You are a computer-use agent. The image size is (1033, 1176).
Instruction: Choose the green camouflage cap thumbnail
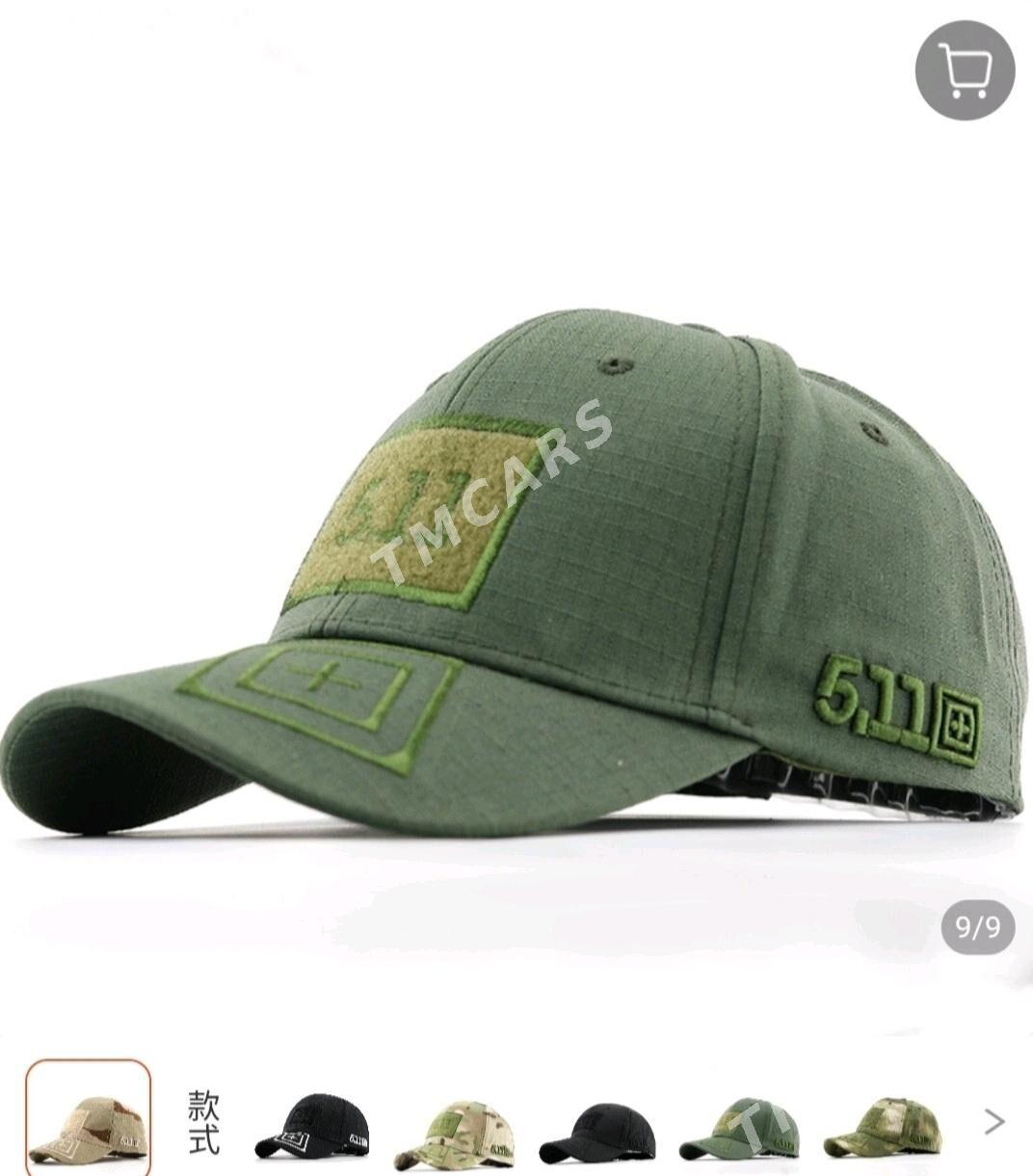[x=882, y=1124]
